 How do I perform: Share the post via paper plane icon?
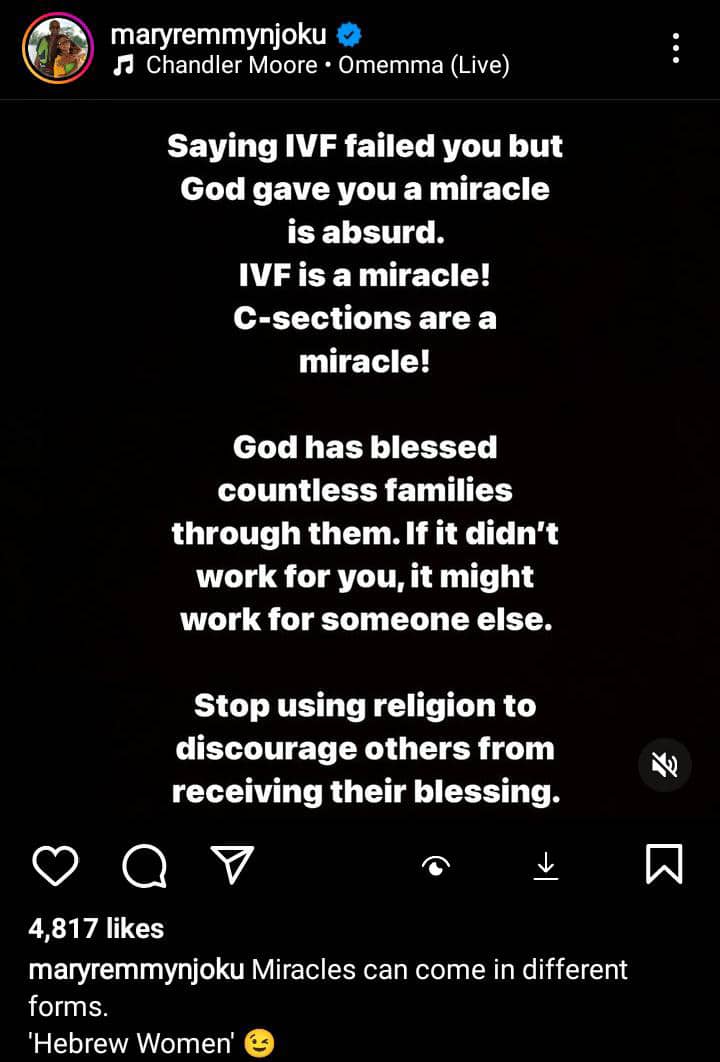233,865
